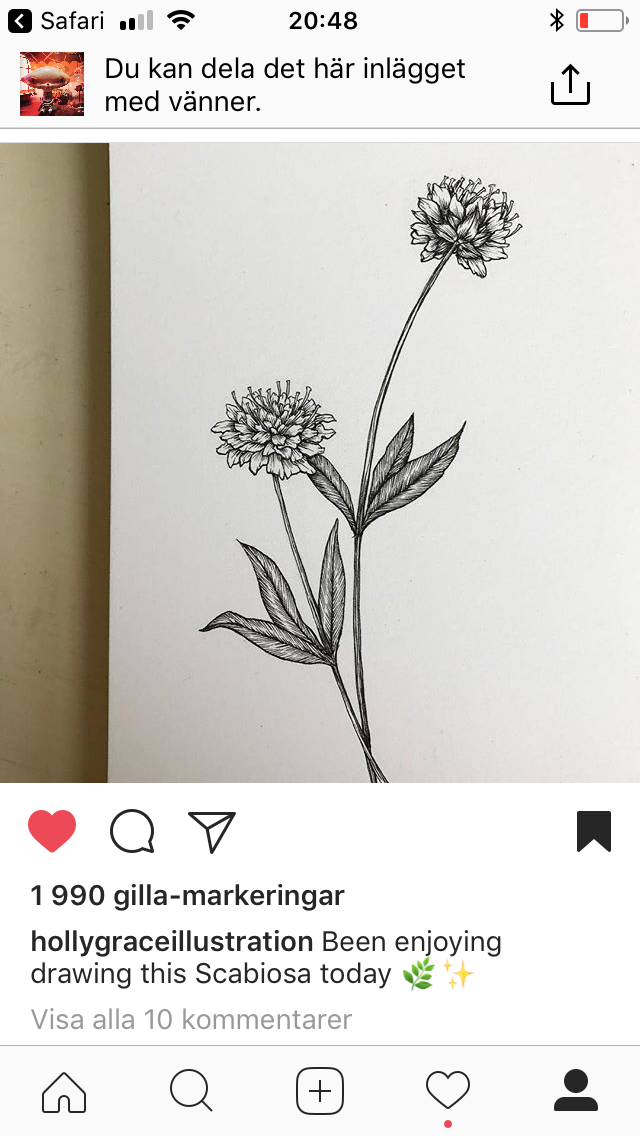Image resolution: width=640 pixels, height=1136 pixels.
Task: Go to the Home feed tab
Action: (64, 1090)
